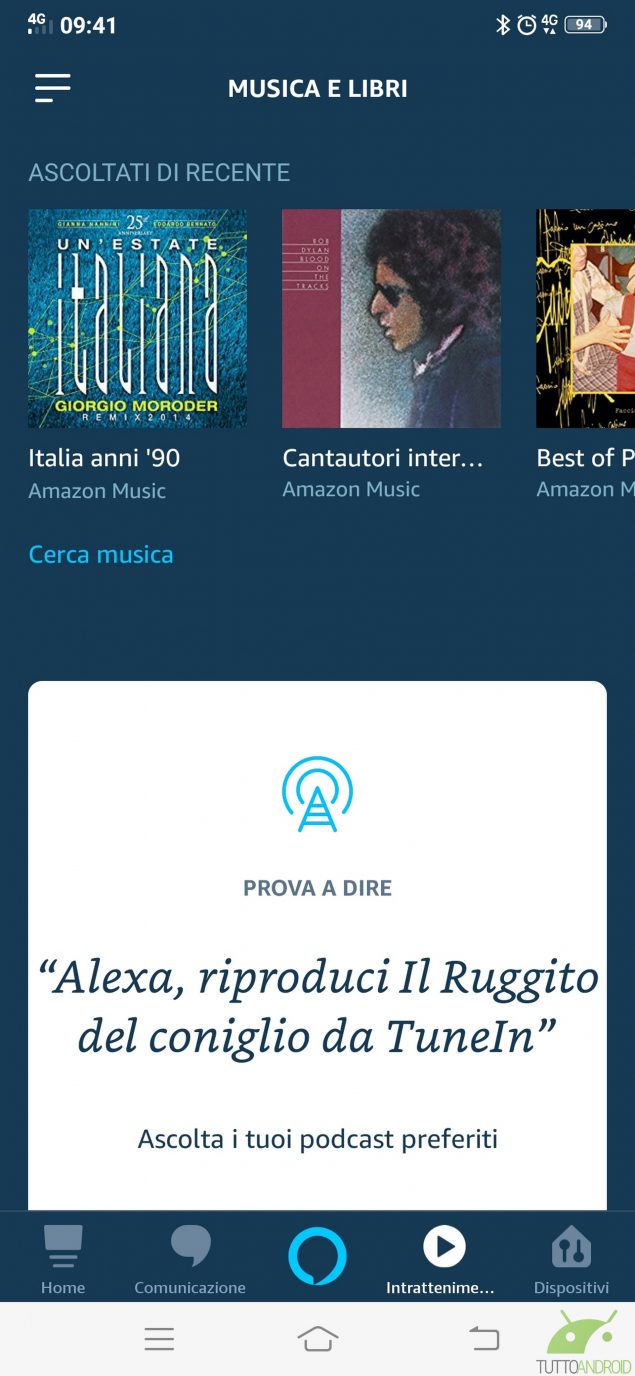Tap the system home button
The width and height of the screenshot is (635, 1376).
[317, 1339]
